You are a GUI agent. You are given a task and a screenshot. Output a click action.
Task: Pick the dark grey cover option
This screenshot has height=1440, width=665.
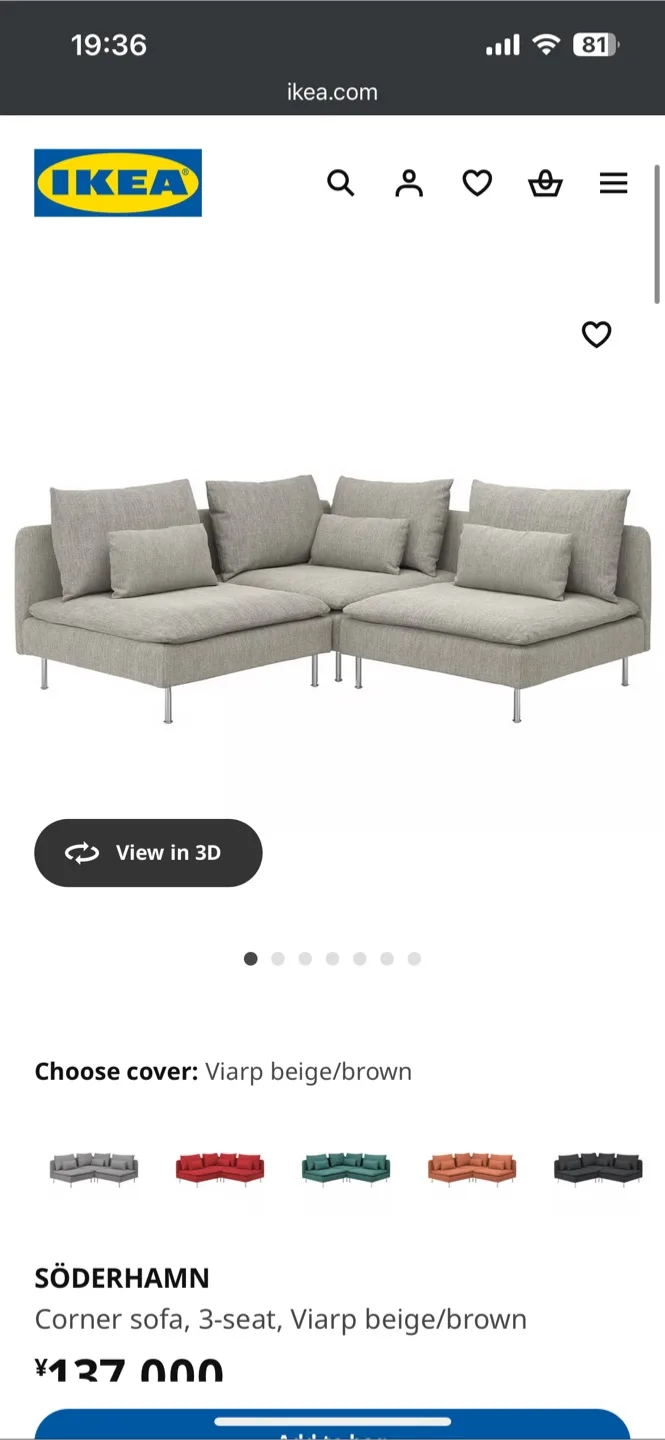pyautogui.click(x=598, y=1168)
